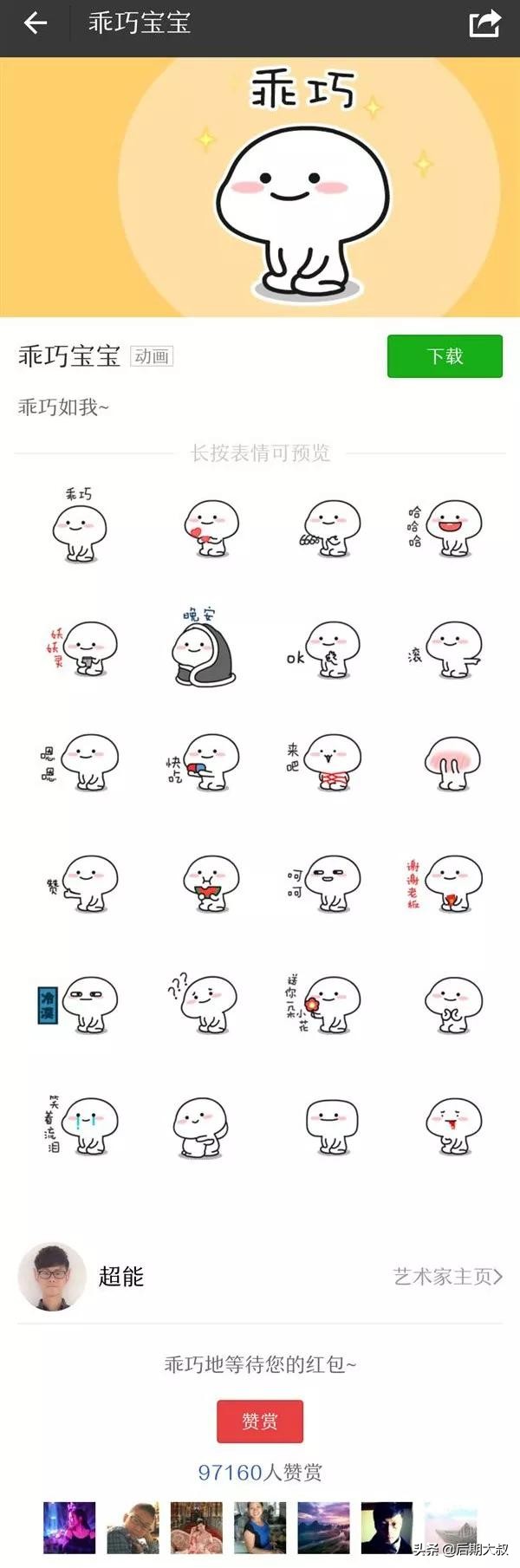The height and width of the screenshot is (1568, 520).
Task: Tap the red 赞赏 button
Action: tap(260, 1422)
